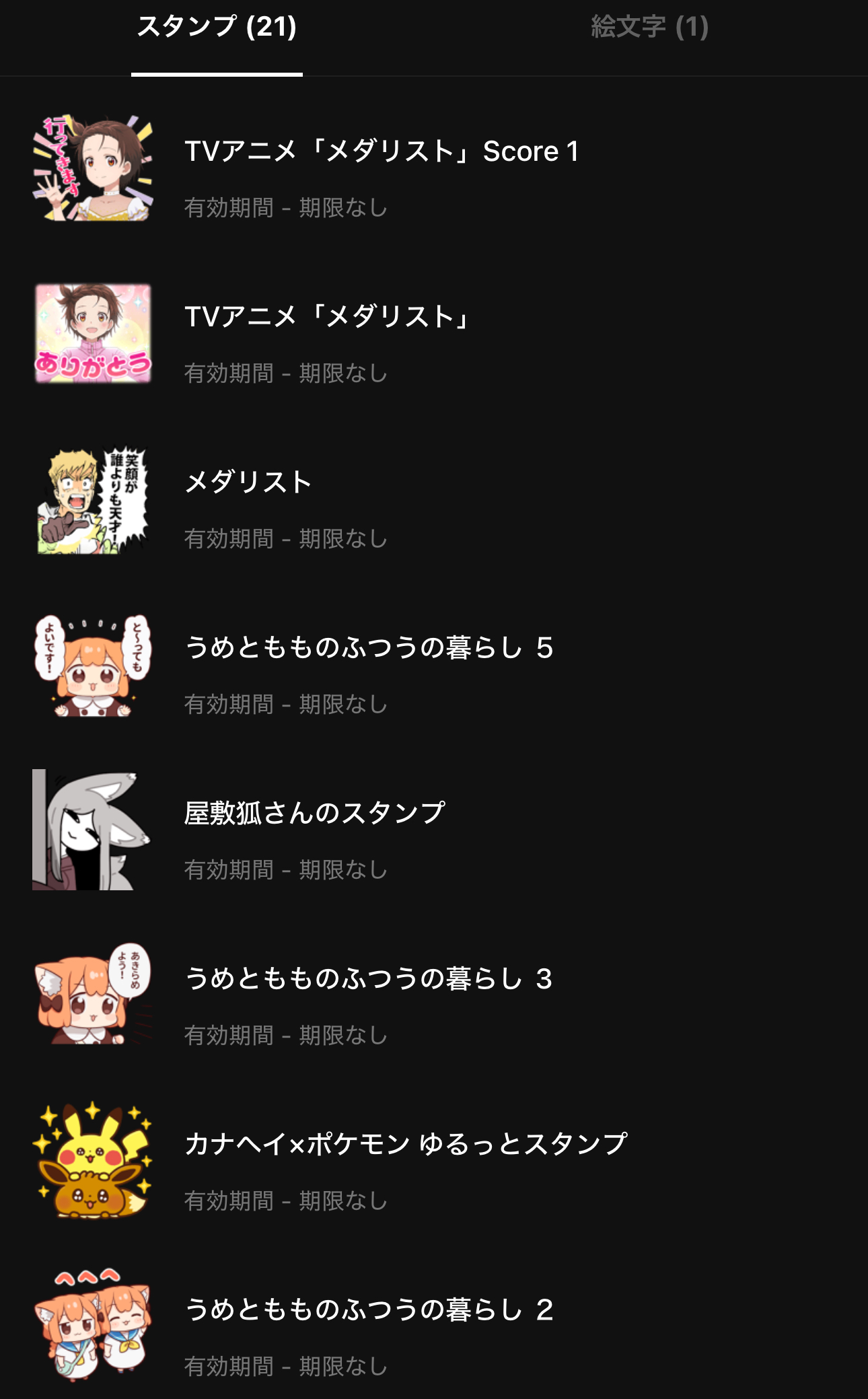
Task: Open うめともものふつうの暮らし 5 stickers
Action: (369, 649)
